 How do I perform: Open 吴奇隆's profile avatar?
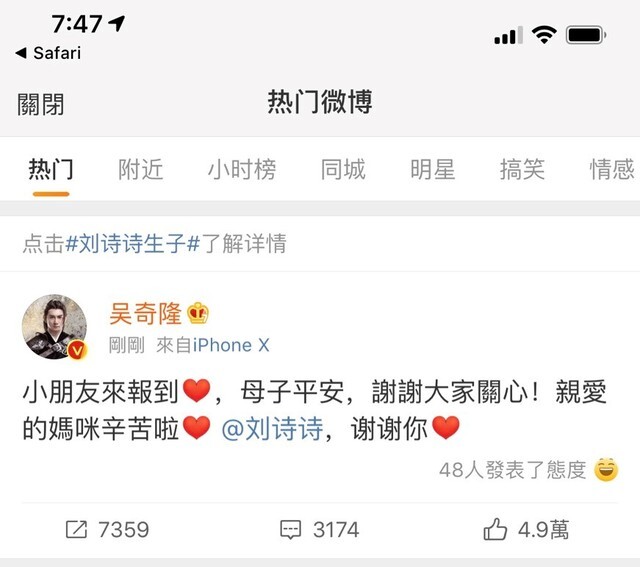56,326
